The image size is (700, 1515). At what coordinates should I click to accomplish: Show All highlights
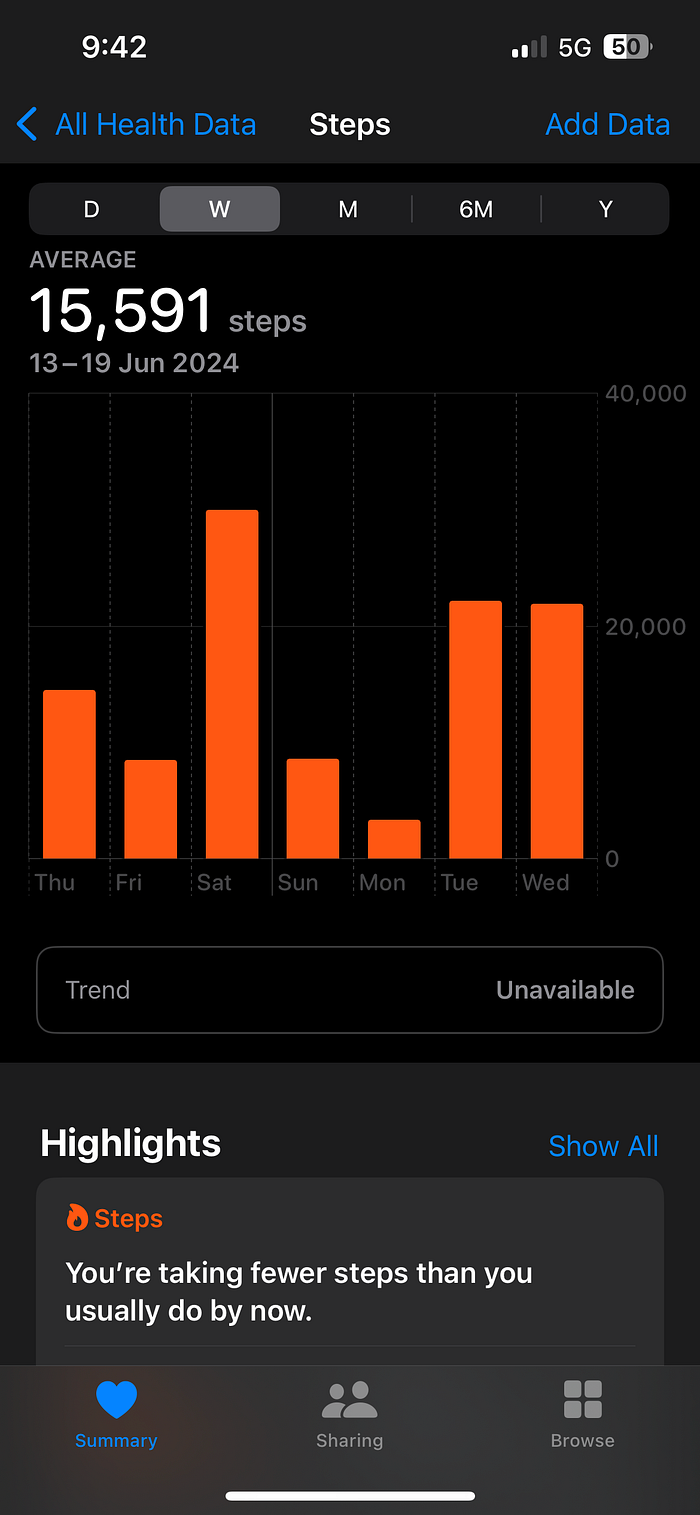click(603, 1146)
